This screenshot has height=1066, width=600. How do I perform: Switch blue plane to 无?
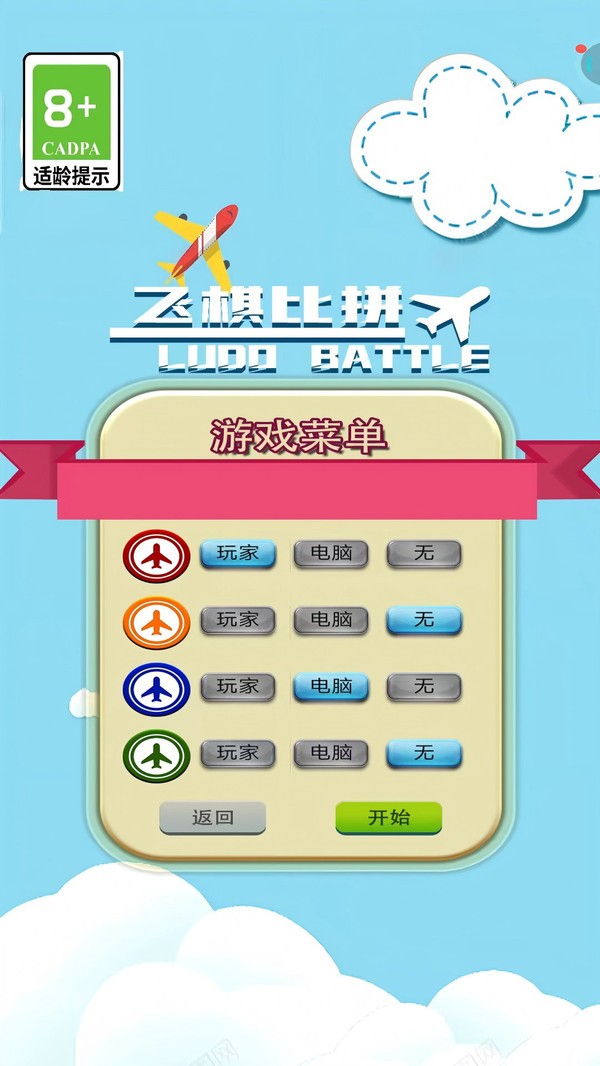pyautogui.click(x=424, y=687)
